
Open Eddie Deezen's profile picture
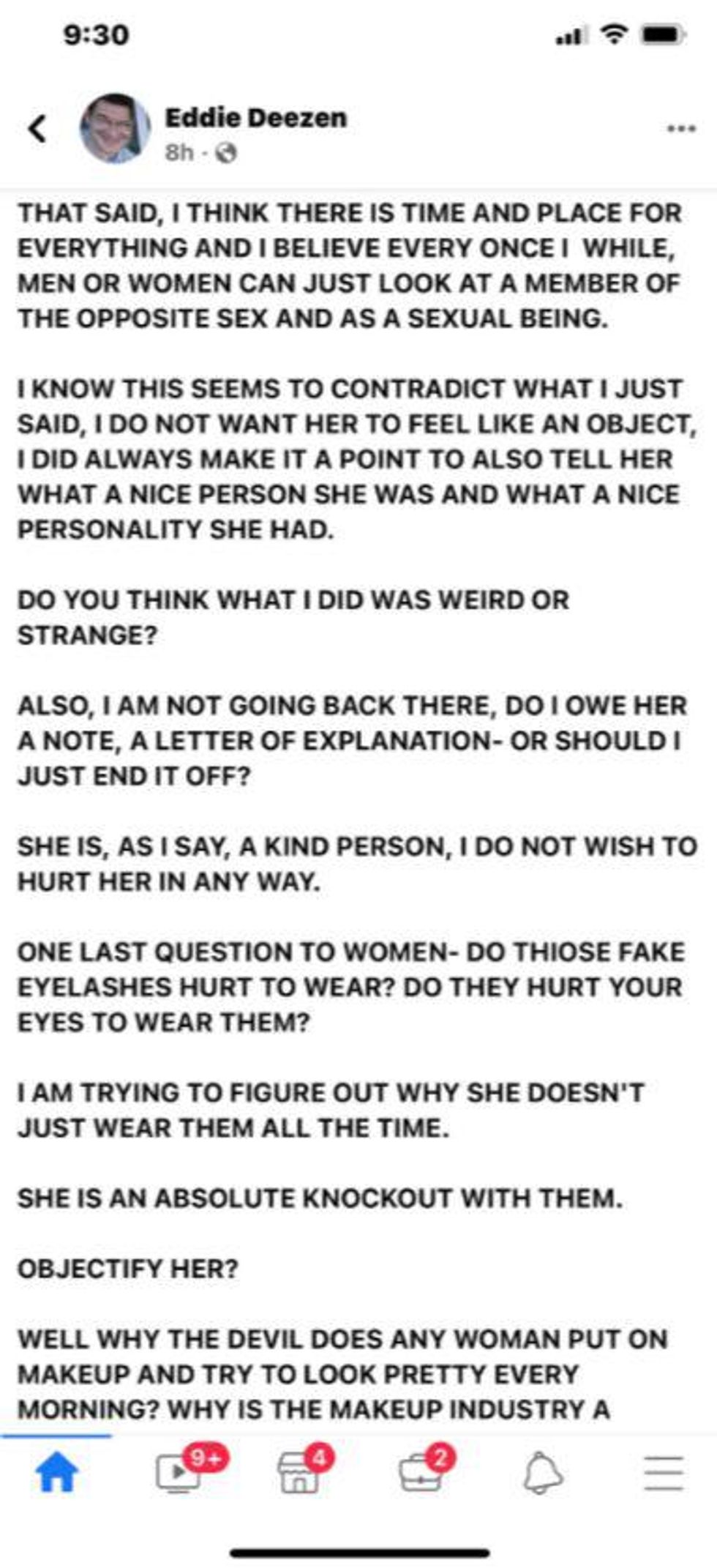pos(115,128)
